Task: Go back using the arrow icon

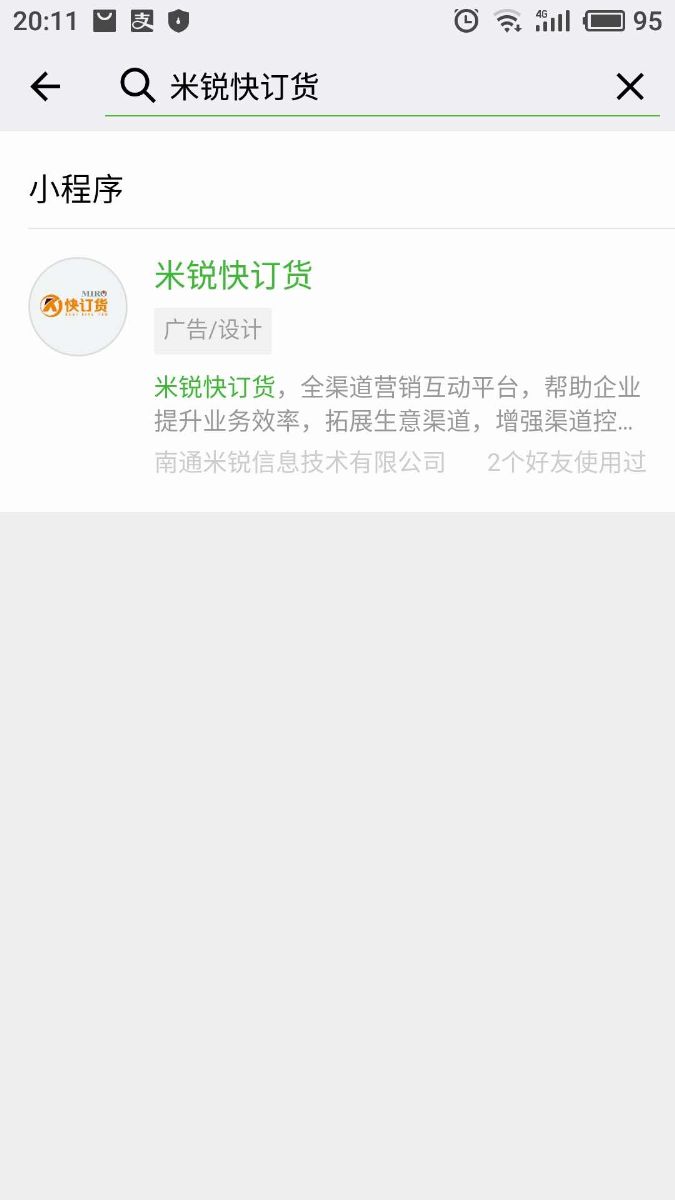Action: click(45, 88)
